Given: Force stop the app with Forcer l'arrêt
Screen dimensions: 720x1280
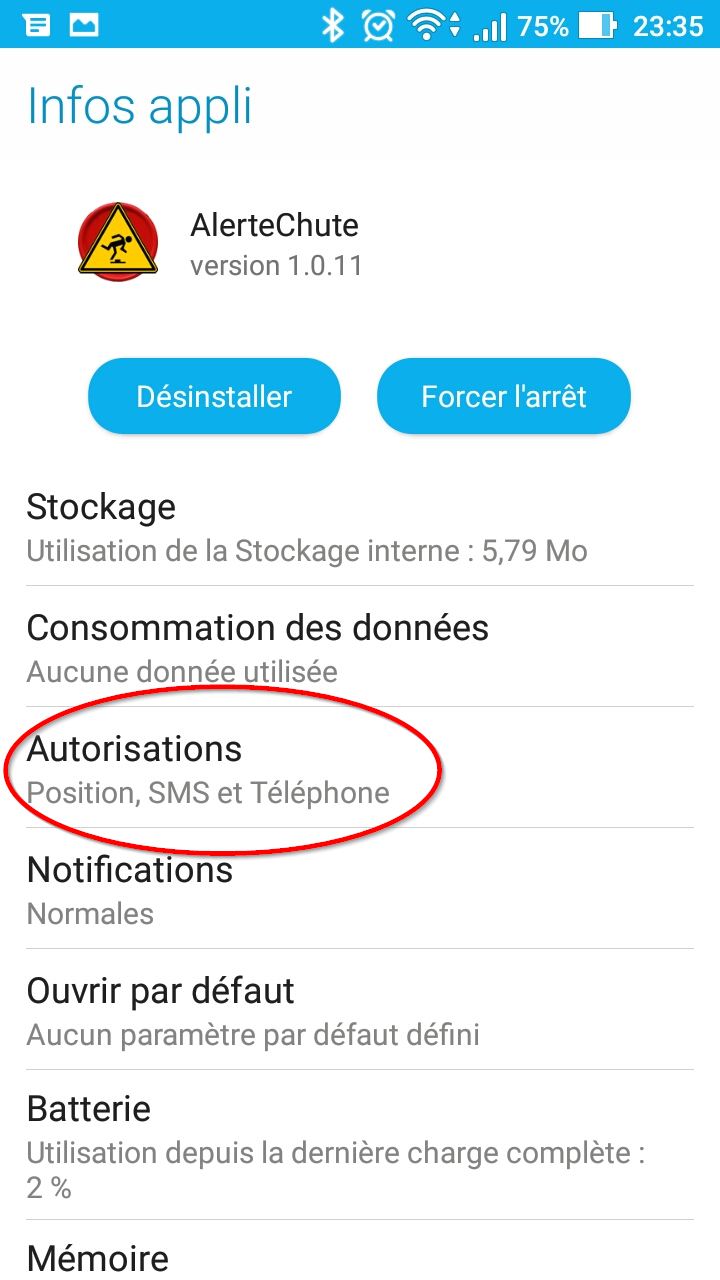Looking at the screenshot, I should (x=503, y=397).
